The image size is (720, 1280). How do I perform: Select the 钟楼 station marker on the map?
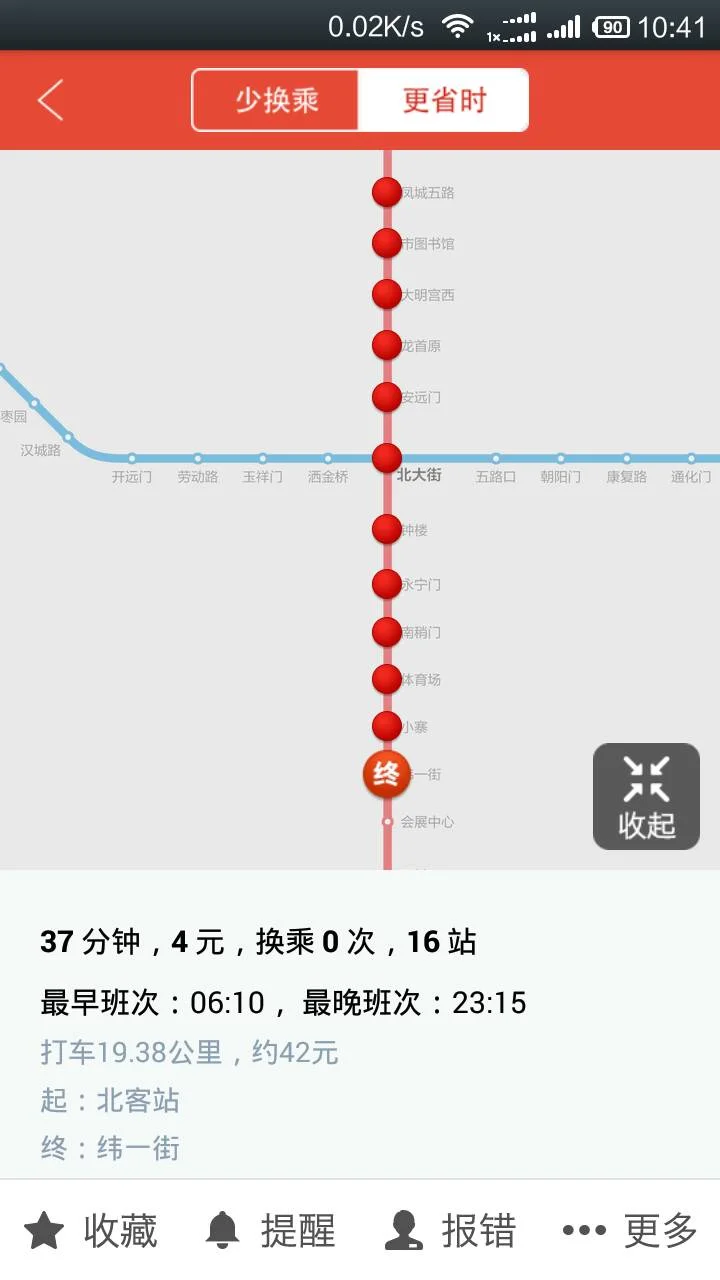click(x=386, y=528)
